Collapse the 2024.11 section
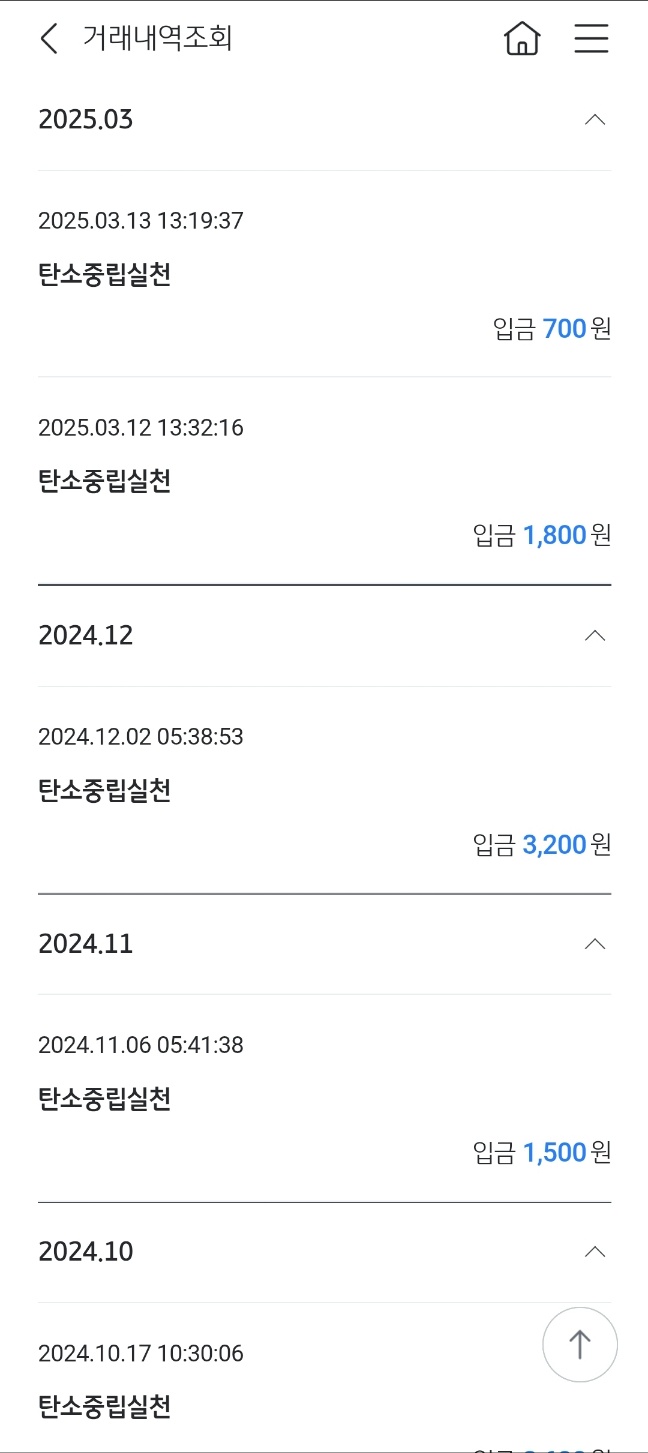This screenshot has width=648, height=1453. pos(594,944)
